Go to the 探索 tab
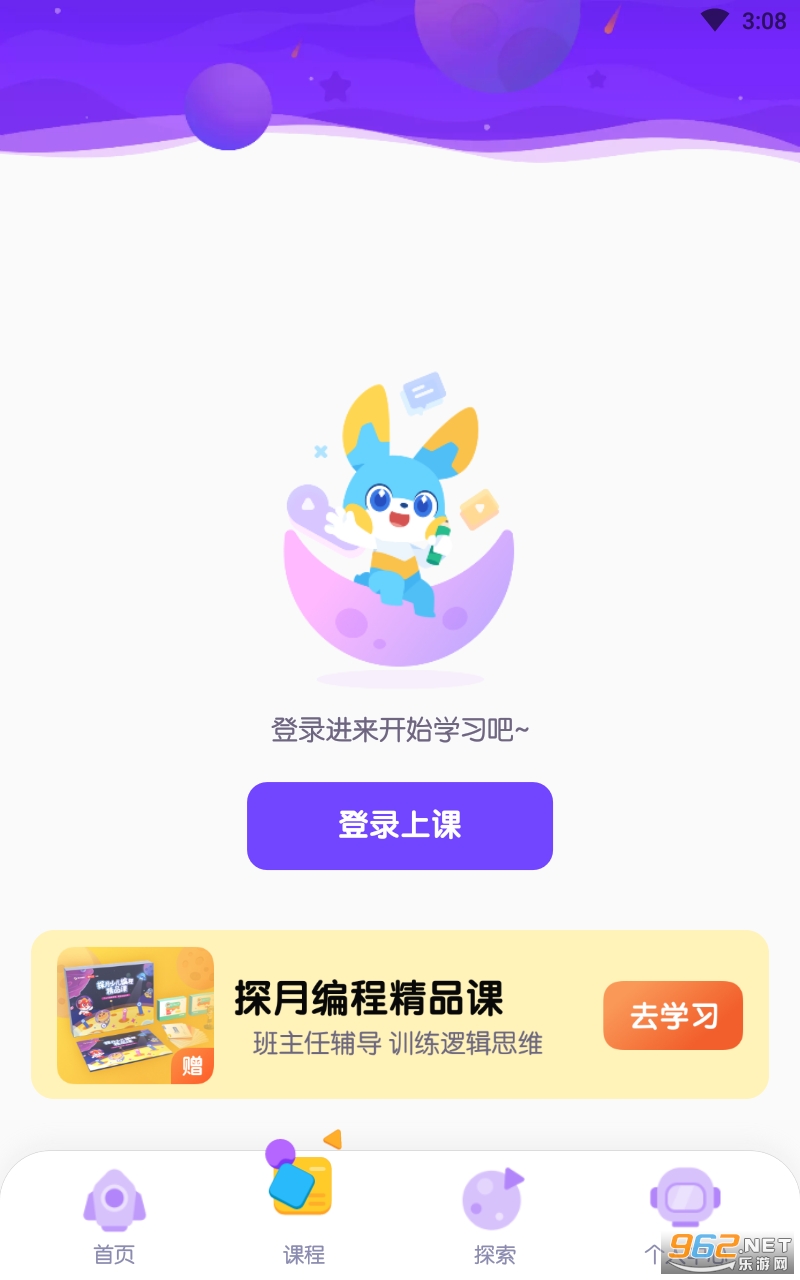Viewport: 800px width, 1280px height. [494, 1215]
